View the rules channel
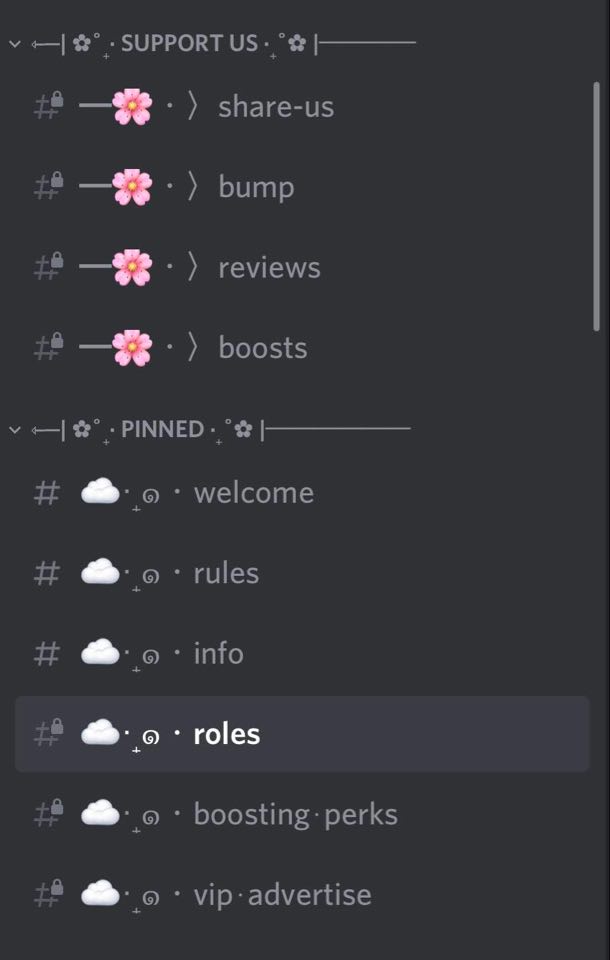Screen dimensions: 610x960 pyautogui.click(x=226, y=573)
